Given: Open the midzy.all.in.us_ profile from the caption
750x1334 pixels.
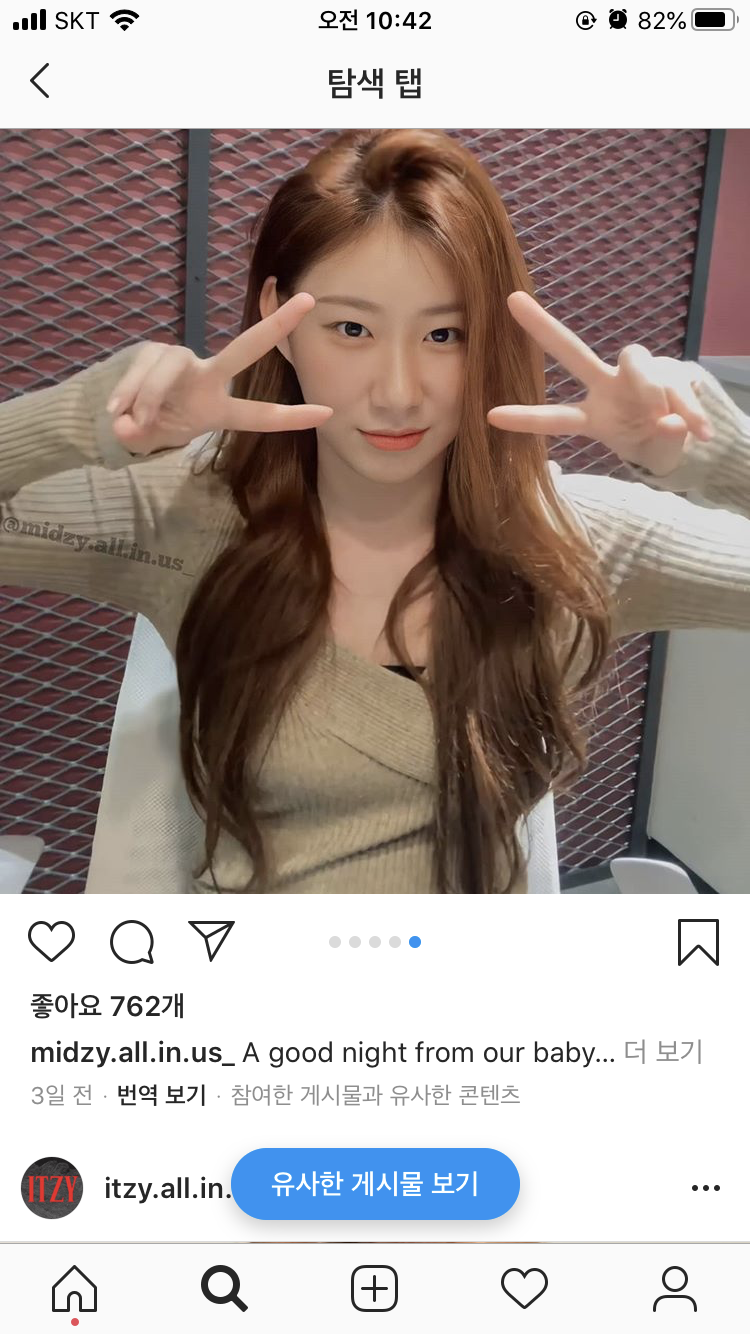Looking at the screenshot, I should coord(132,1052).
